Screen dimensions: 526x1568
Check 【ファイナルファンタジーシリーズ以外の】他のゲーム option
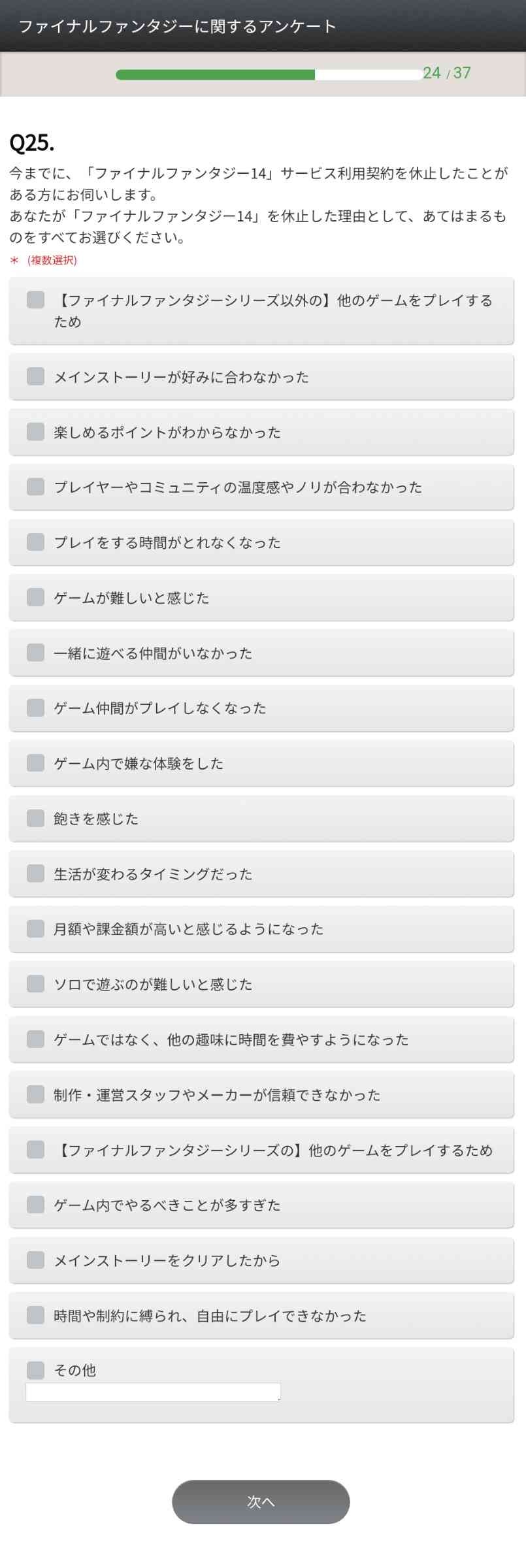pyautogui.click(x=35, y=300)
